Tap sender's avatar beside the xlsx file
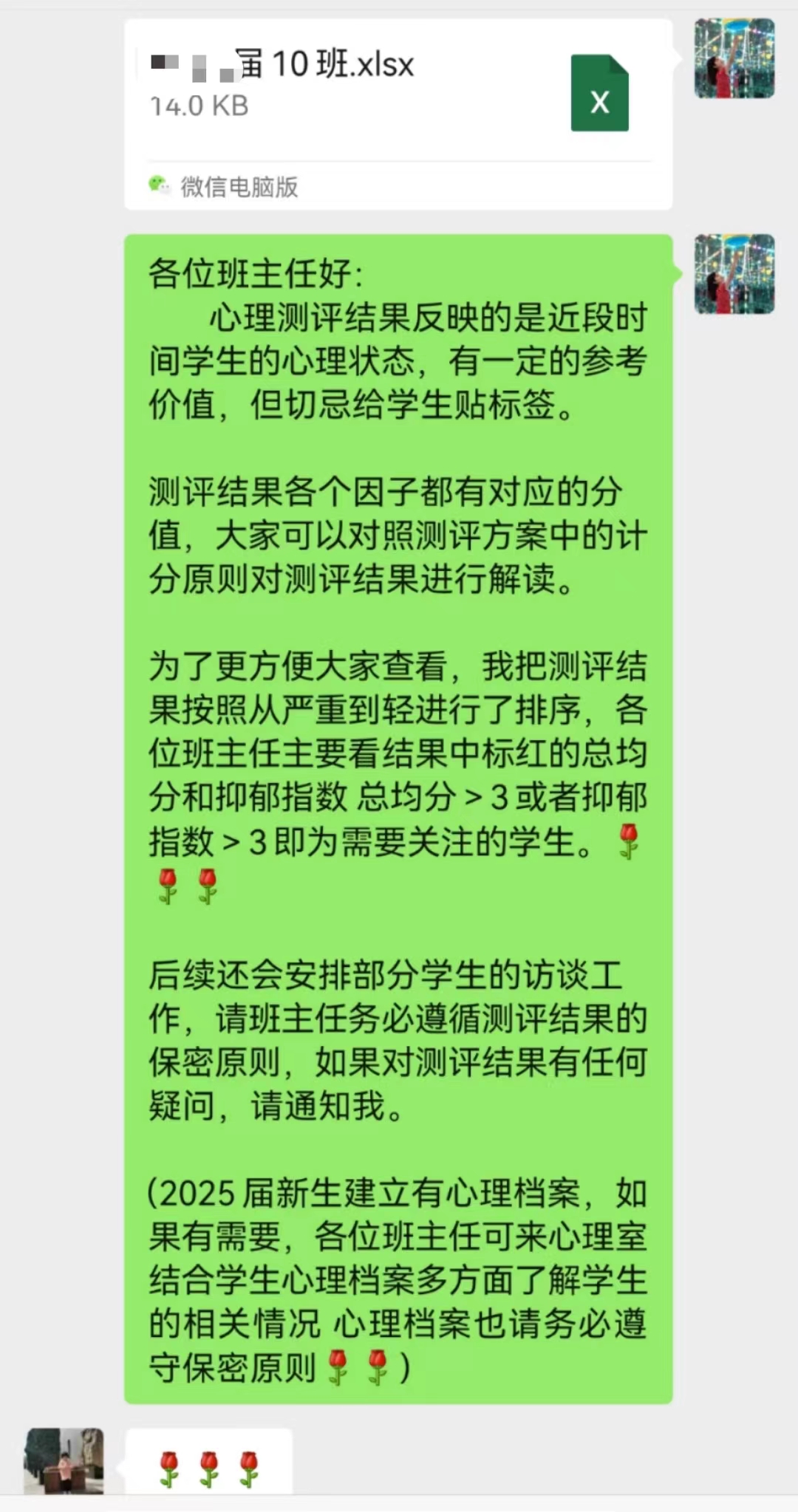 coord(734,59)
